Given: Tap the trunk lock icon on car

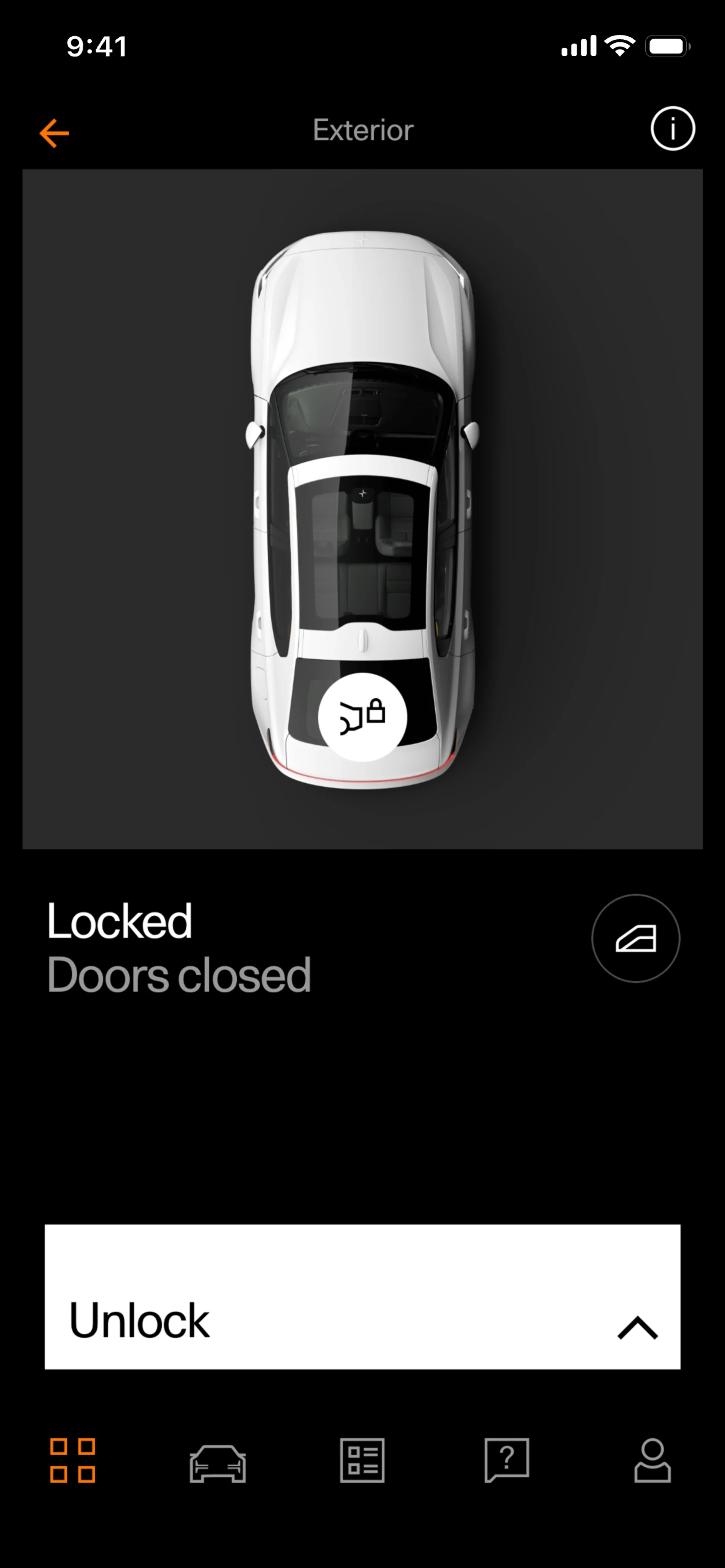Looking at the screenshot, I should click(362, 716).
